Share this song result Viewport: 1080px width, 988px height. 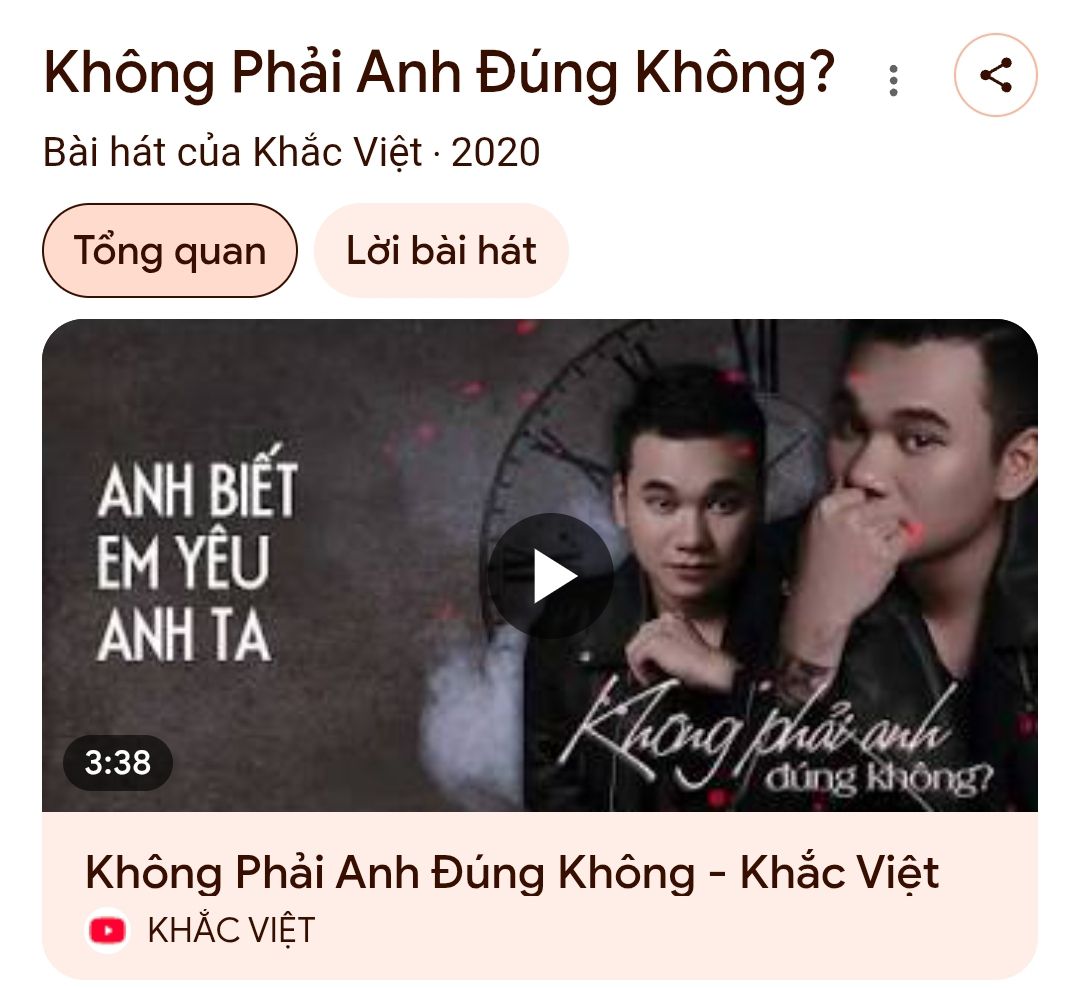tap(995, 74)
